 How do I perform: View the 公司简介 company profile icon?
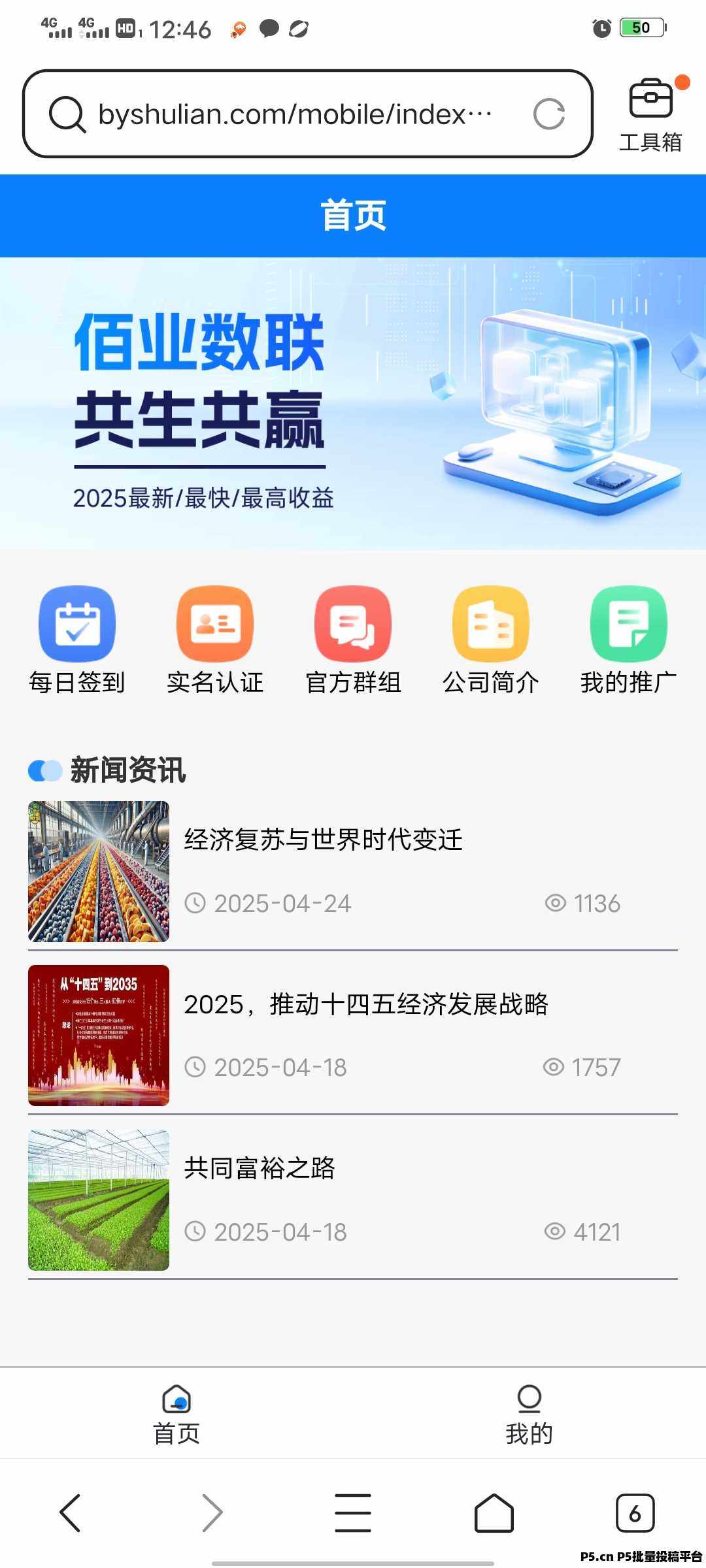tap(491, 624)
